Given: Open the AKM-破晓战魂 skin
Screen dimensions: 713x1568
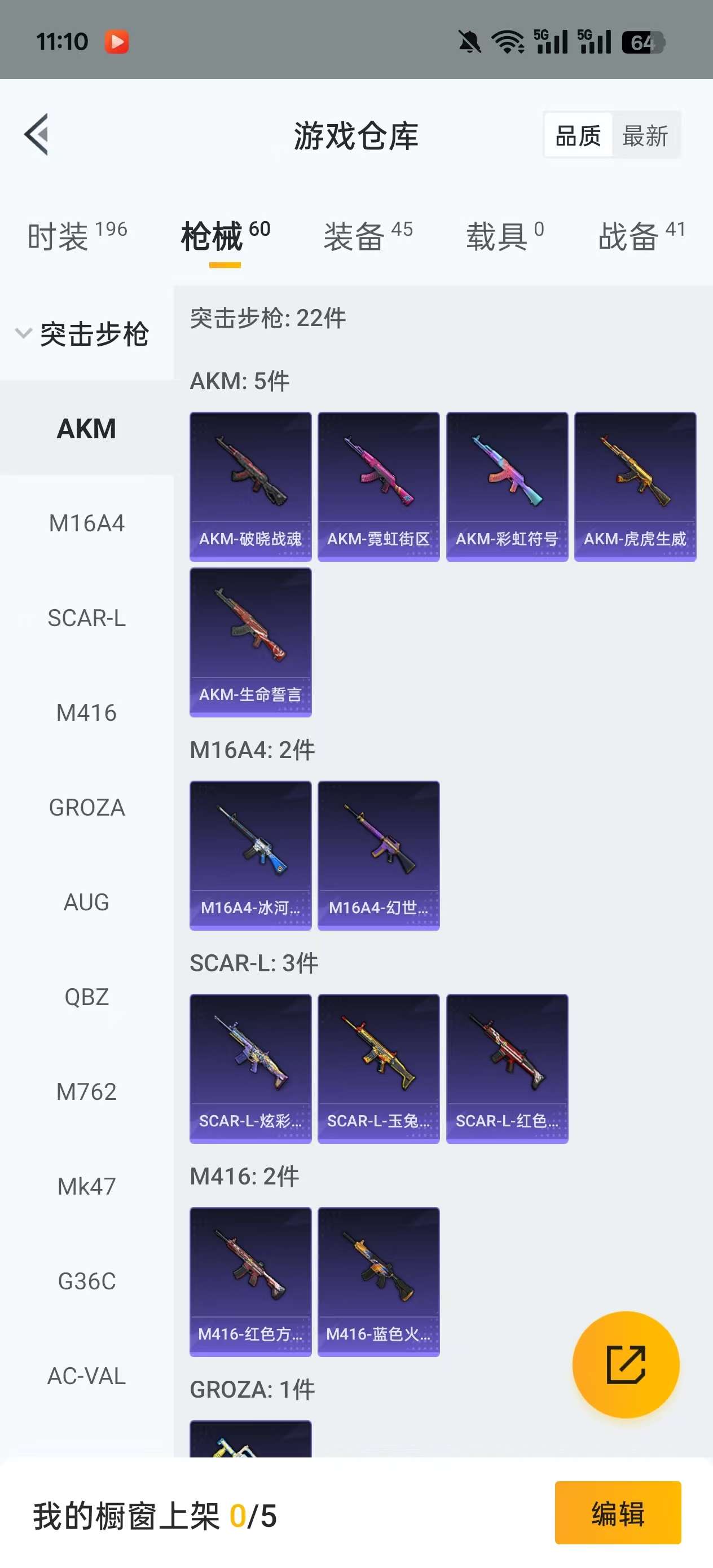Looking at the screenshot, I should pos(250,486).
